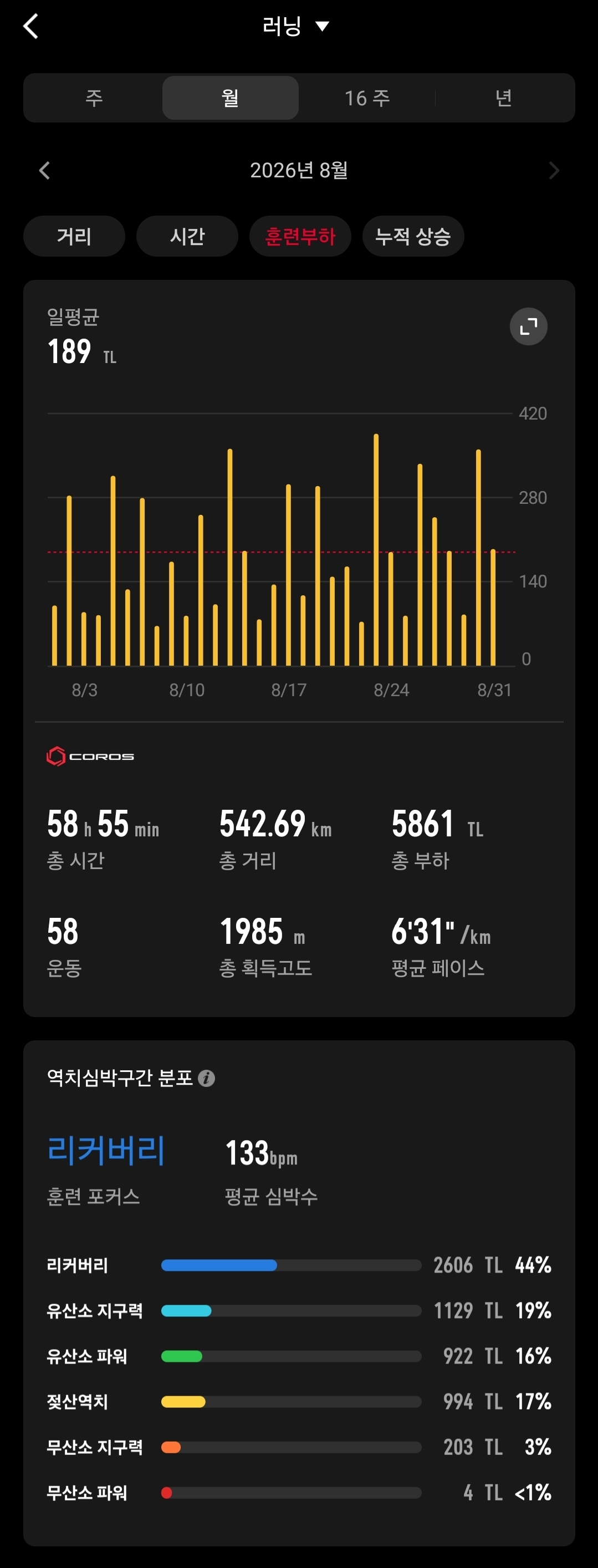Select the 누적 상승 metric chip
This screenshot has width=598, height=1568.
413,236
